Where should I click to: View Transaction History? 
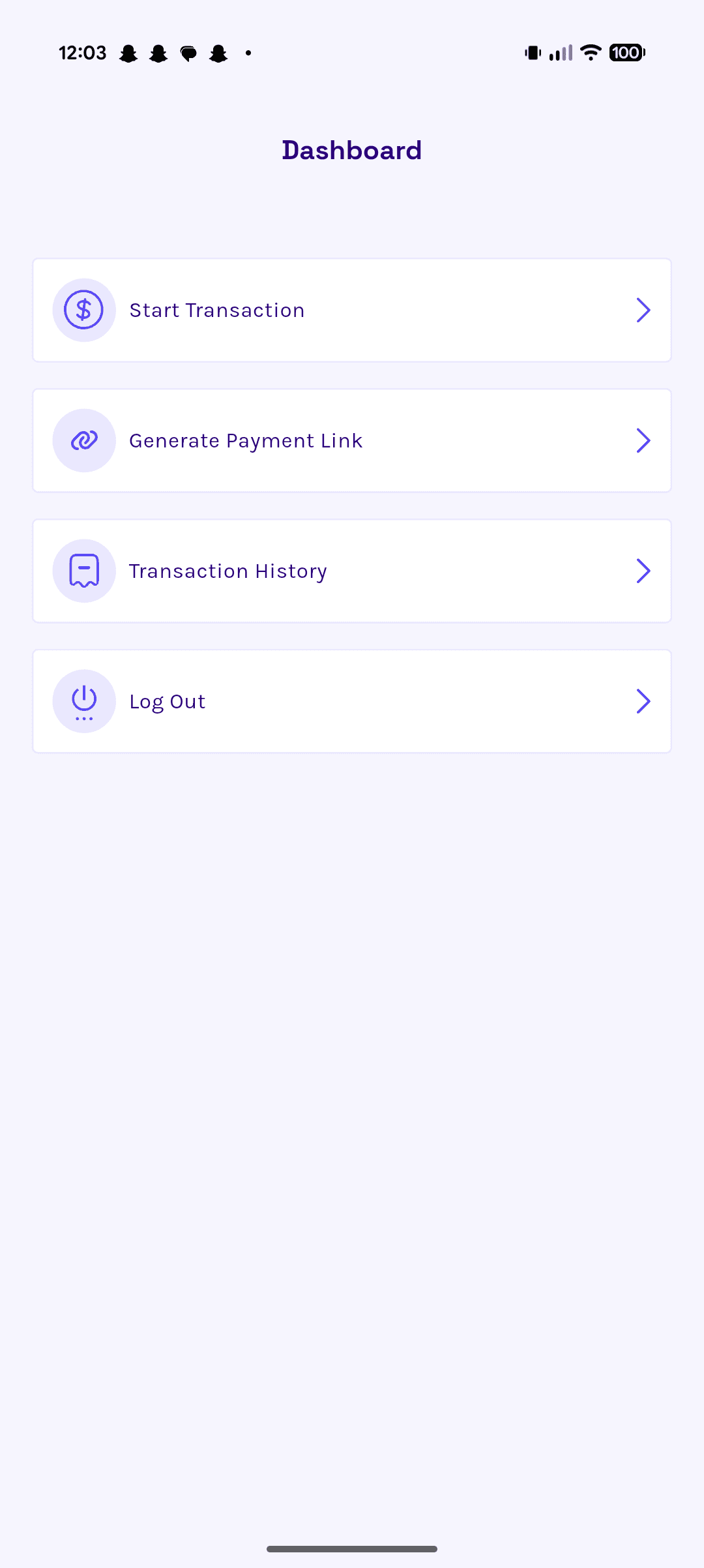coord(352,571)
